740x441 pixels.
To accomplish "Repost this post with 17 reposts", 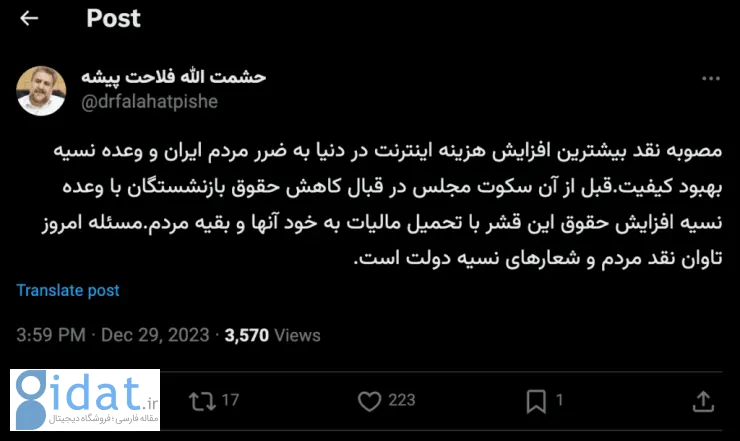I will pyautogui.click(x=203, y=401).
